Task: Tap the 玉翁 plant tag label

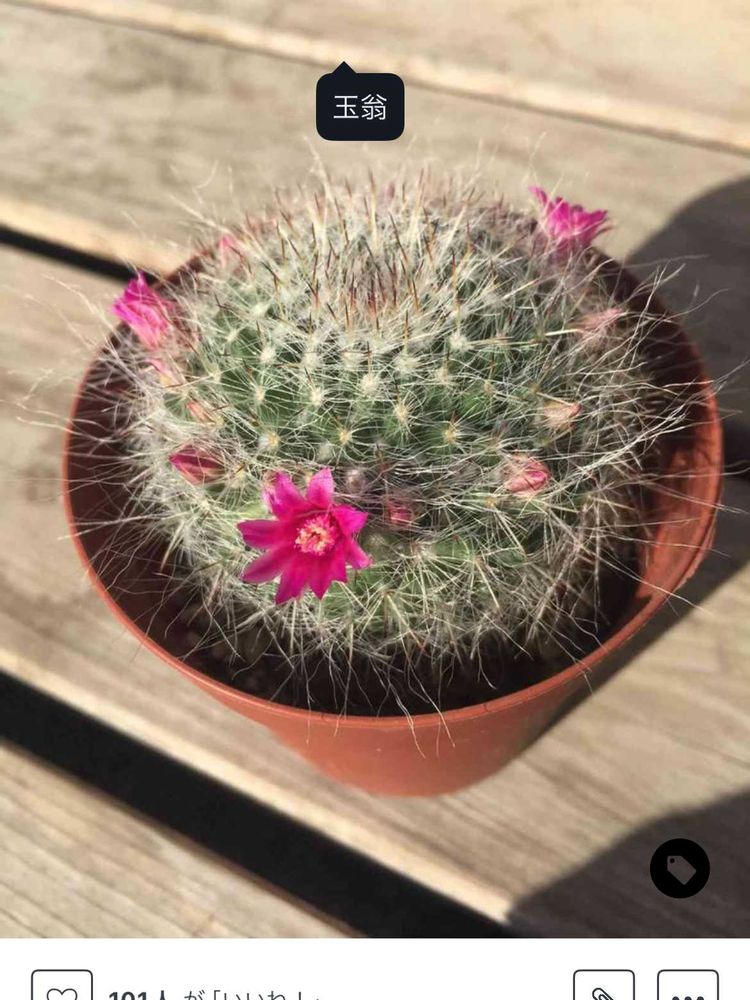Action: pos(360,107)
